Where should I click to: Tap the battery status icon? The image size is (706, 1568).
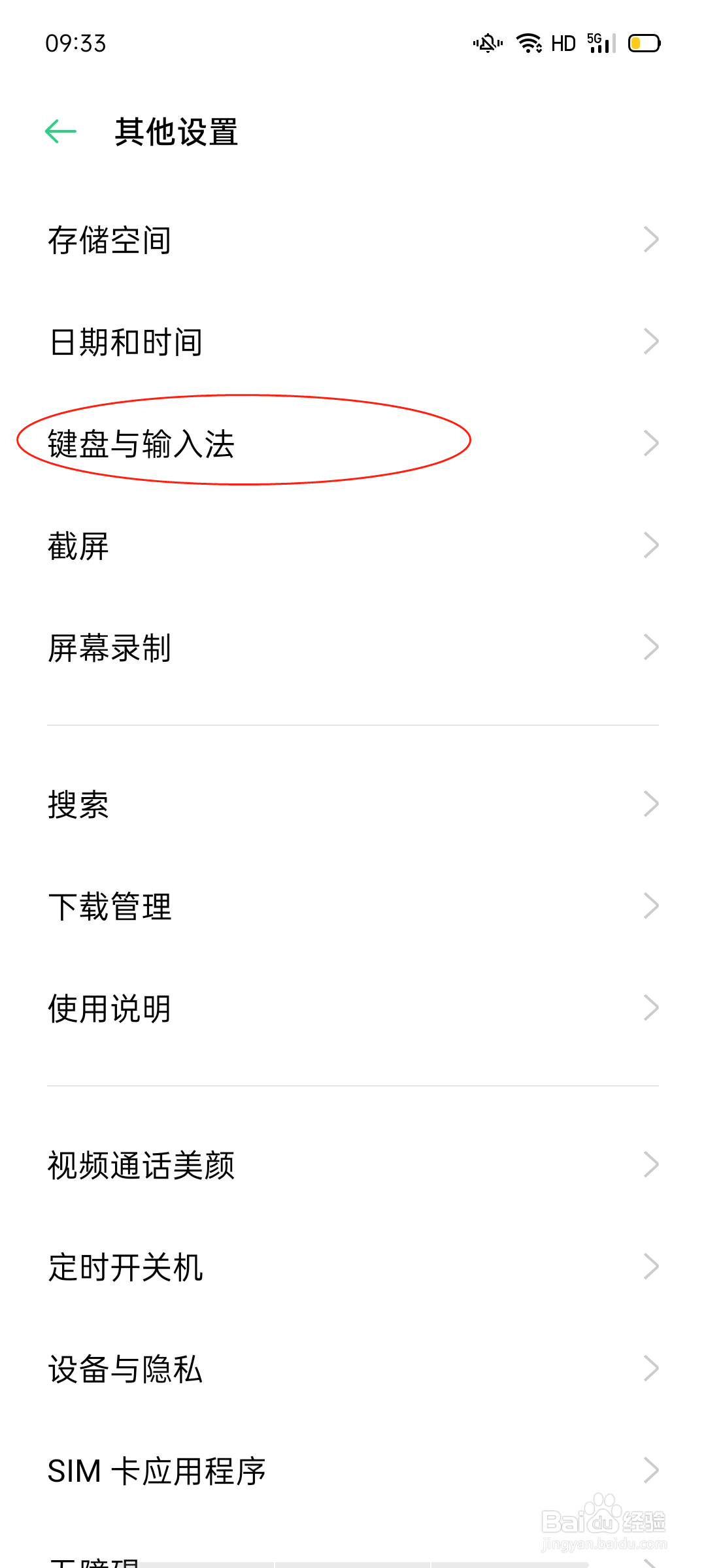pos(643,42)
